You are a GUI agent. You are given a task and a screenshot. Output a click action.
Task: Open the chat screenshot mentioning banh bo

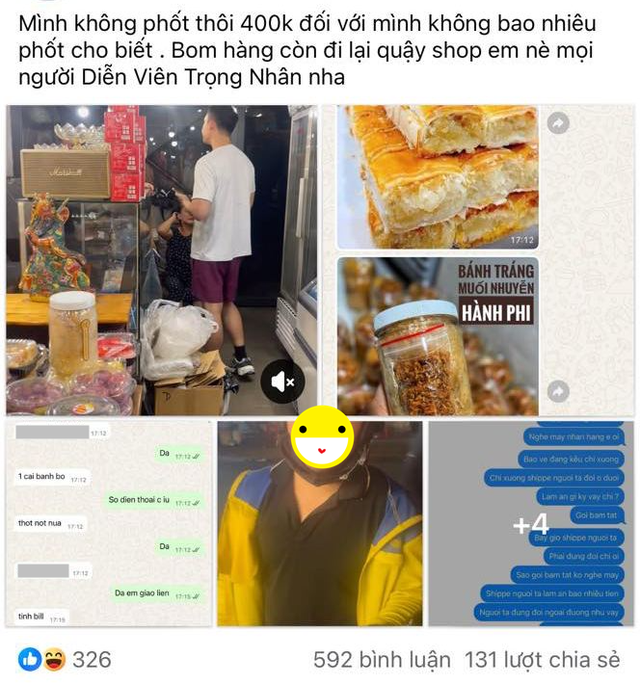click(108, 523)
